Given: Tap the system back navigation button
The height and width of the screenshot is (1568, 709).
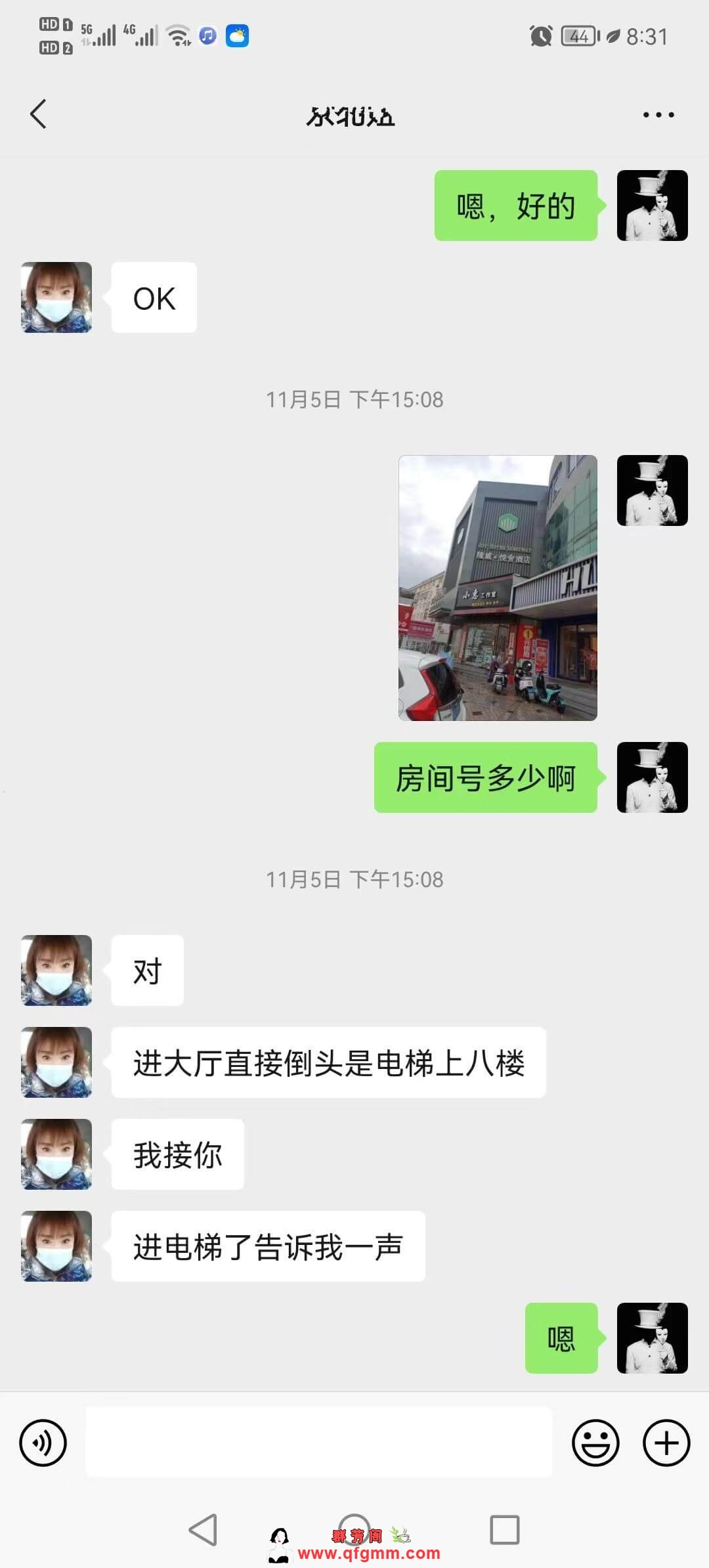Looking at the screenshot, I should click(x=203, y=1530).
